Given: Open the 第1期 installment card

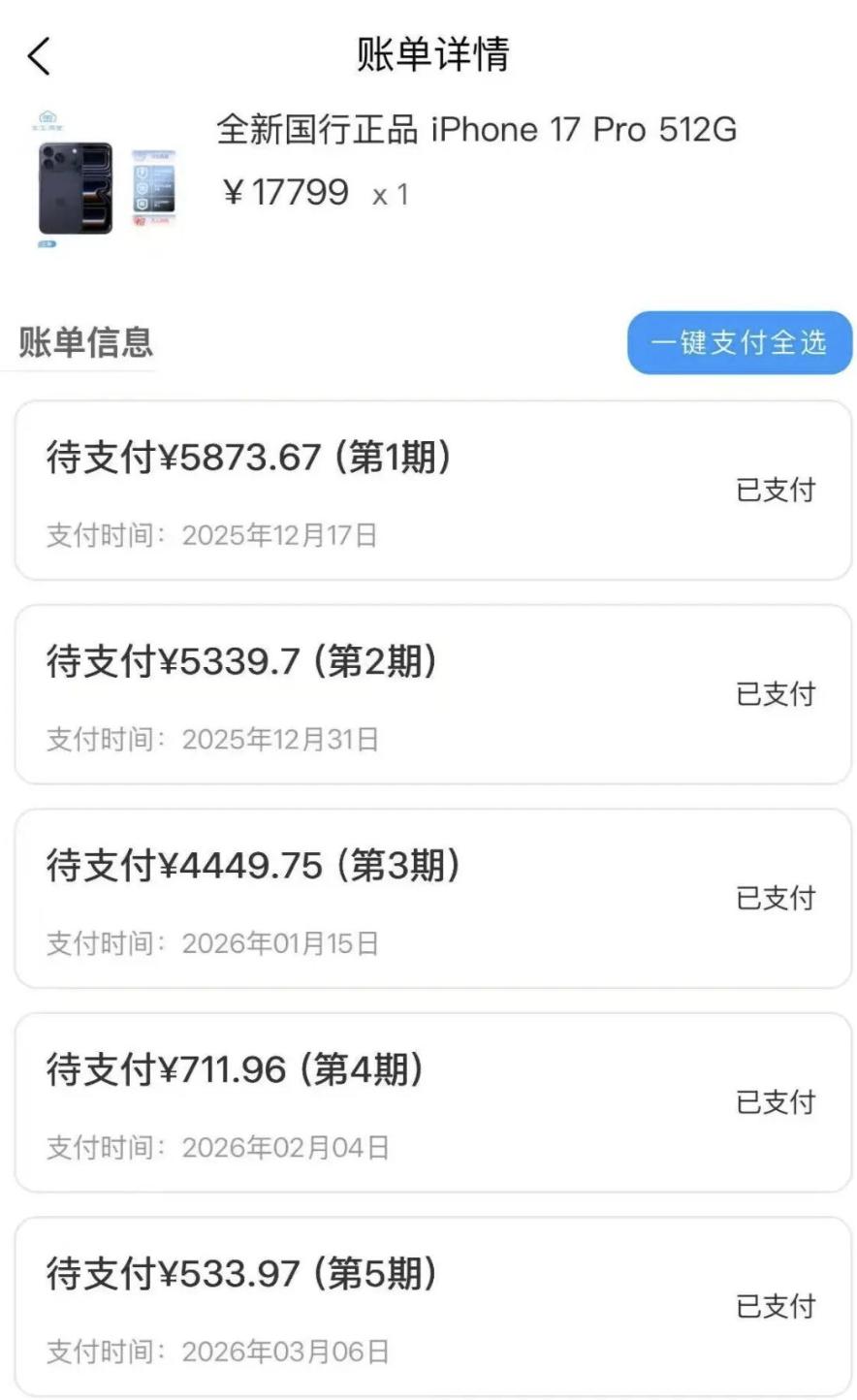Looking at the screenshot, I should 428,490.
